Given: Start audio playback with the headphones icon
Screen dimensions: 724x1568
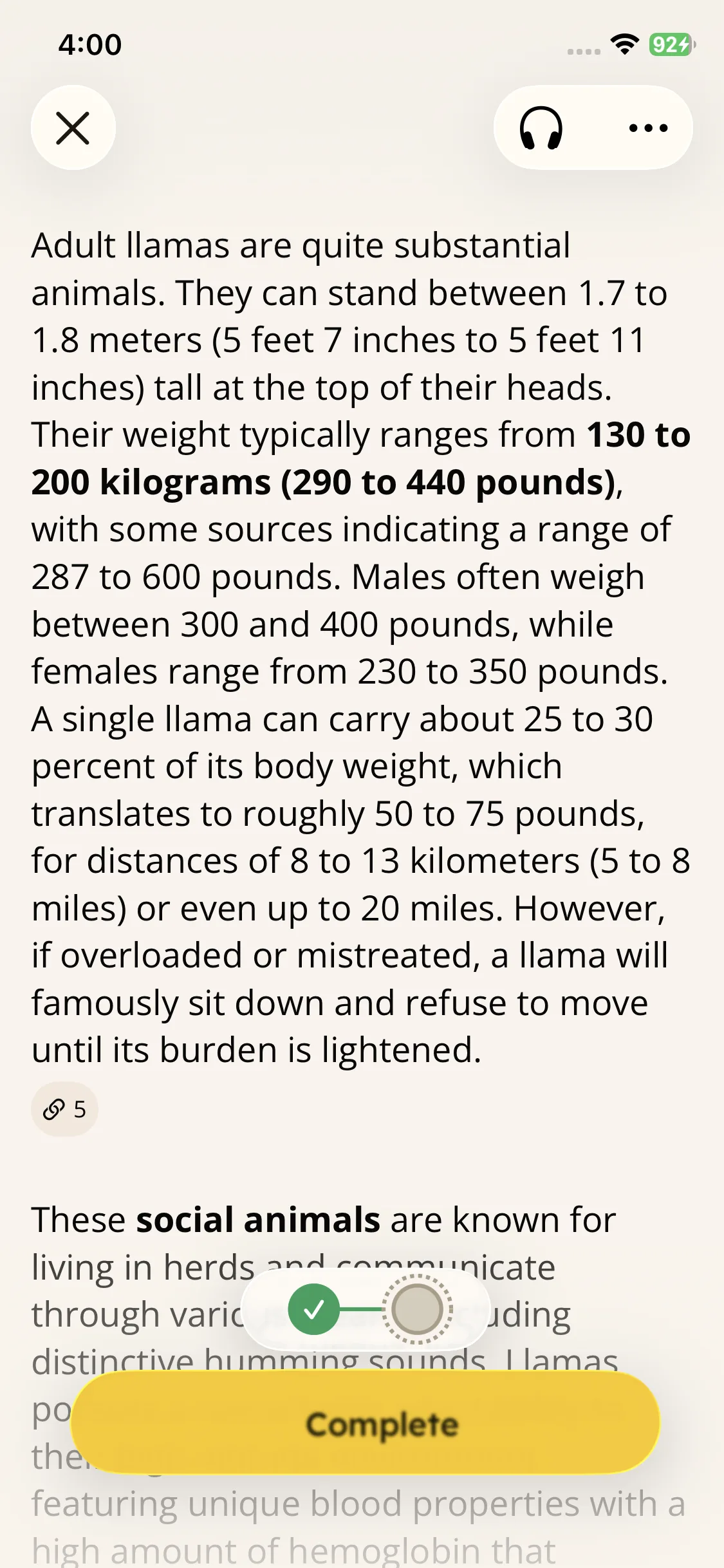Looking at the screenshot, I should [541, 127].
